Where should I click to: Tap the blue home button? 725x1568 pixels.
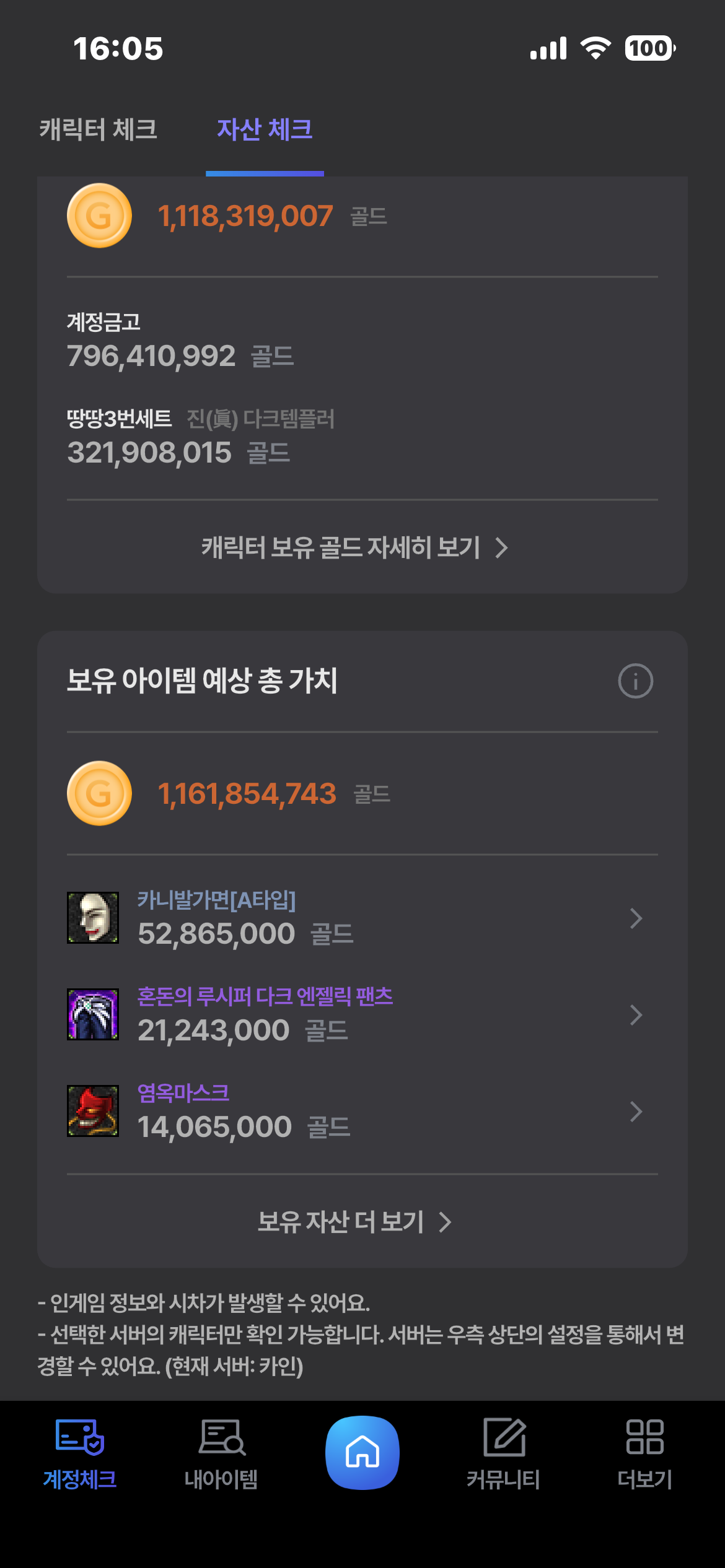[362, 1452]
